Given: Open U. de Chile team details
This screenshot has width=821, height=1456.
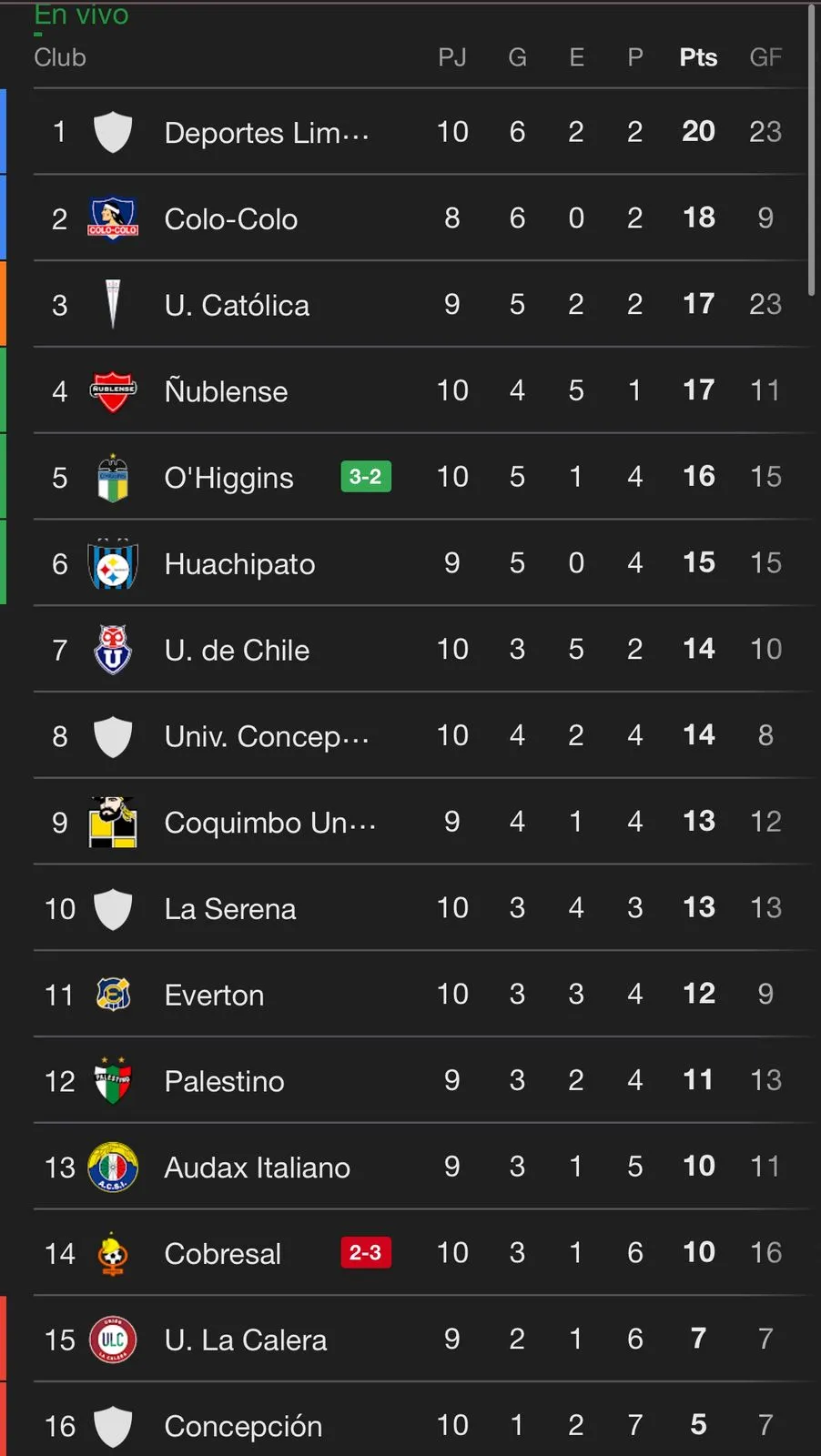Looking at the screenshot, I should pos(237,651).
